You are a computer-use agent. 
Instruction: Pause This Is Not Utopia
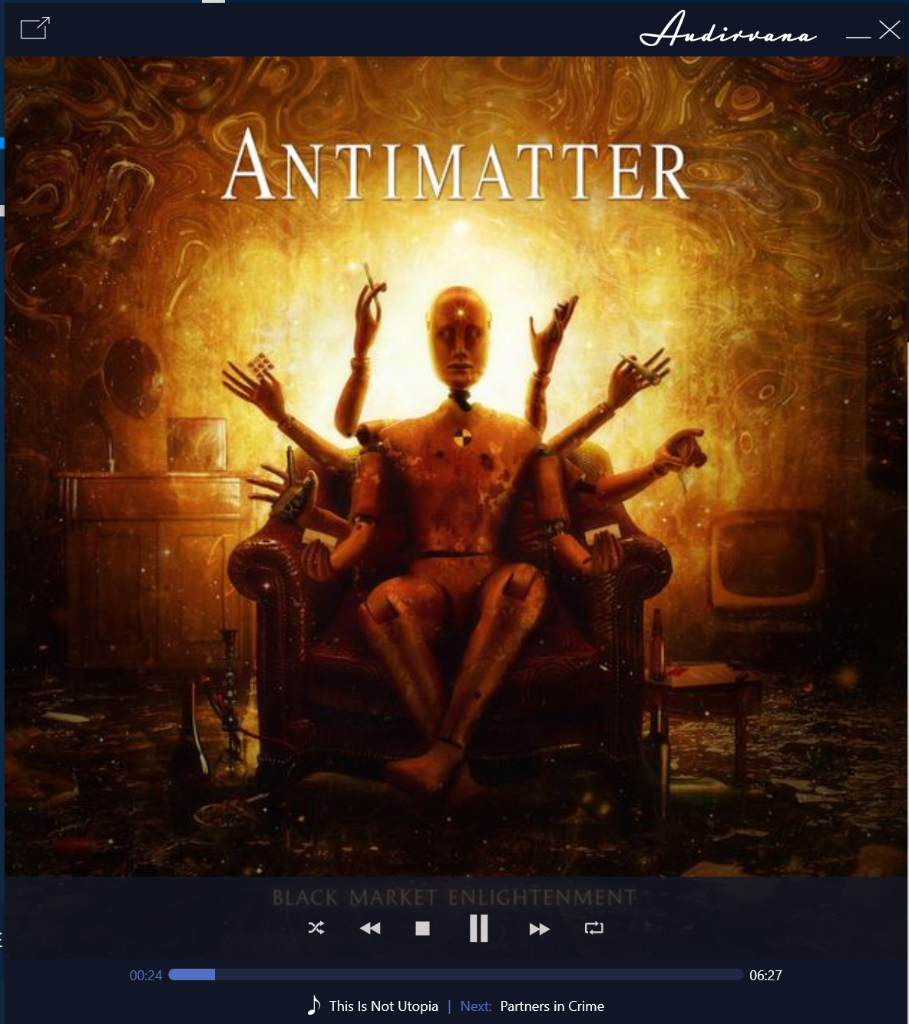pyautogui.click(x=479, y=928)
